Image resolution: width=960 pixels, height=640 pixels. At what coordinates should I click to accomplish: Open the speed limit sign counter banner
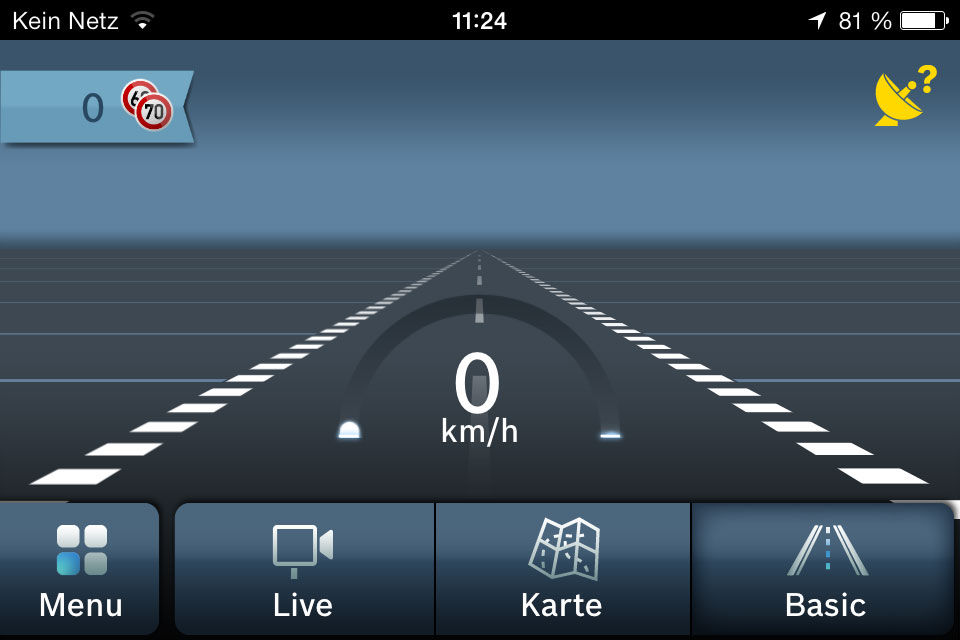tap(96, 107)
